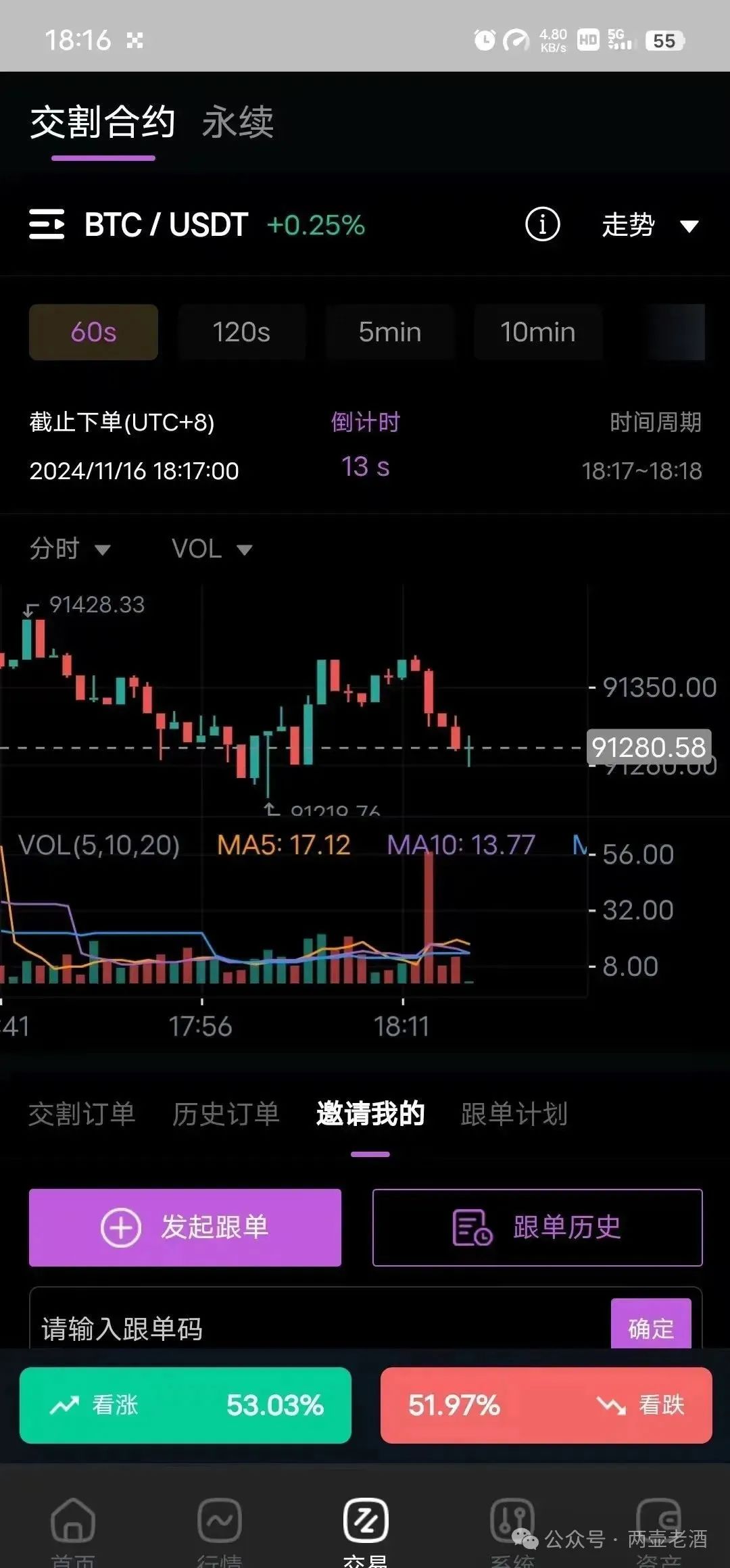The height and width of the screenshot is (1568, 730).
Task: View 跟单历史
Action: [x=537, y=1227]
